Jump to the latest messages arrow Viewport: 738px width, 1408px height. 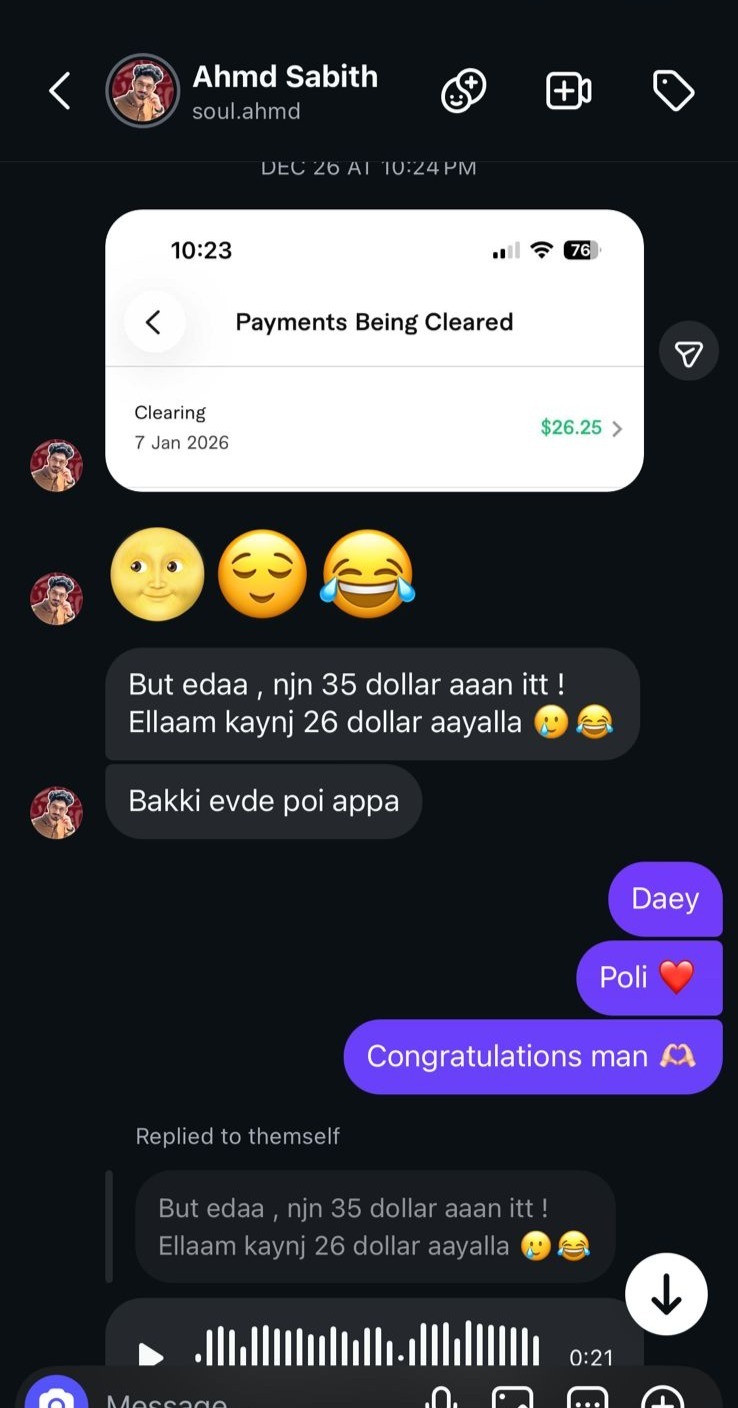pos(666,1294)
